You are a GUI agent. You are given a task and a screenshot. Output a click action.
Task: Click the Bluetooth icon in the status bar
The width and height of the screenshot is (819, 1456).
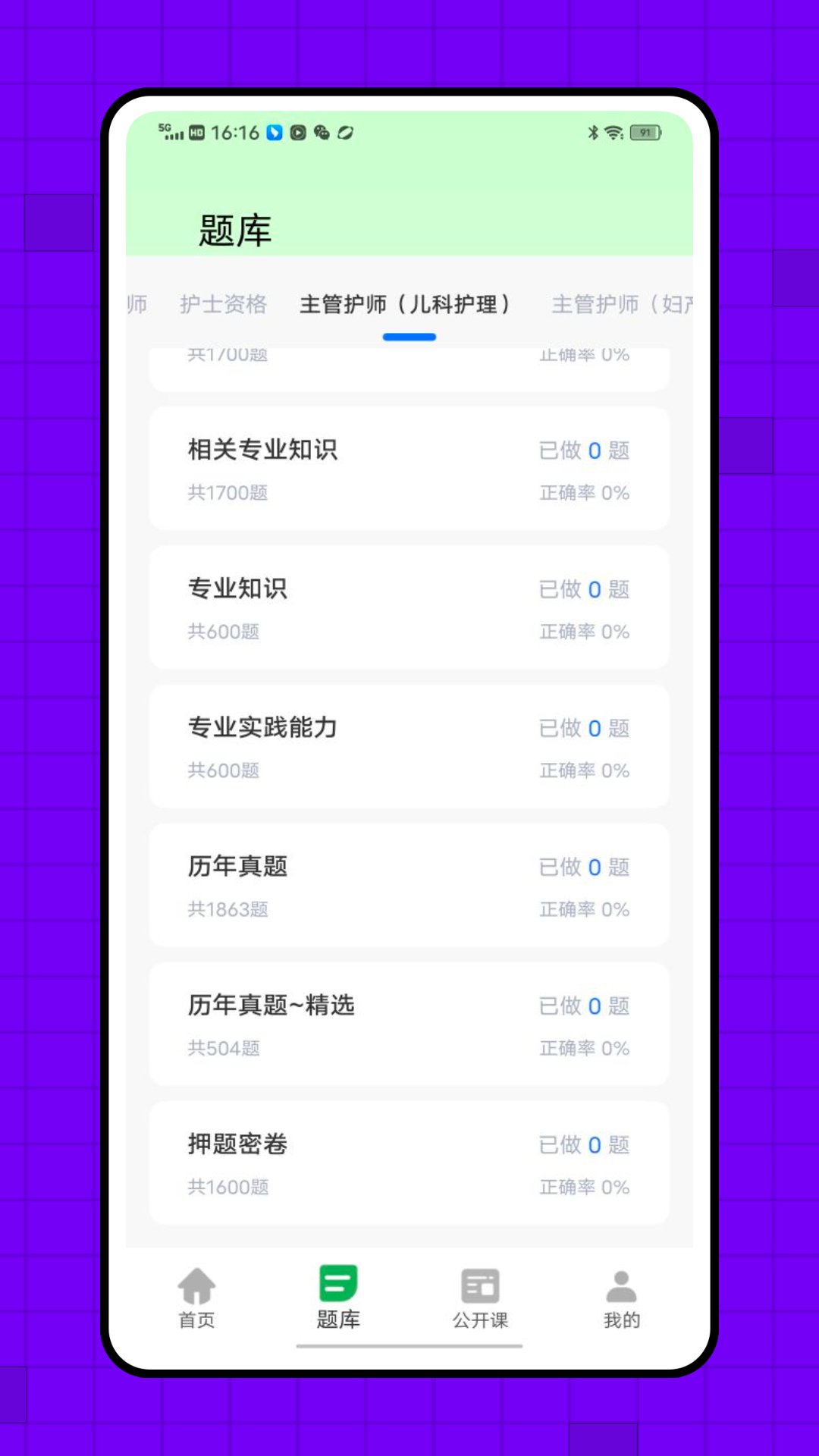coord(594,131)
